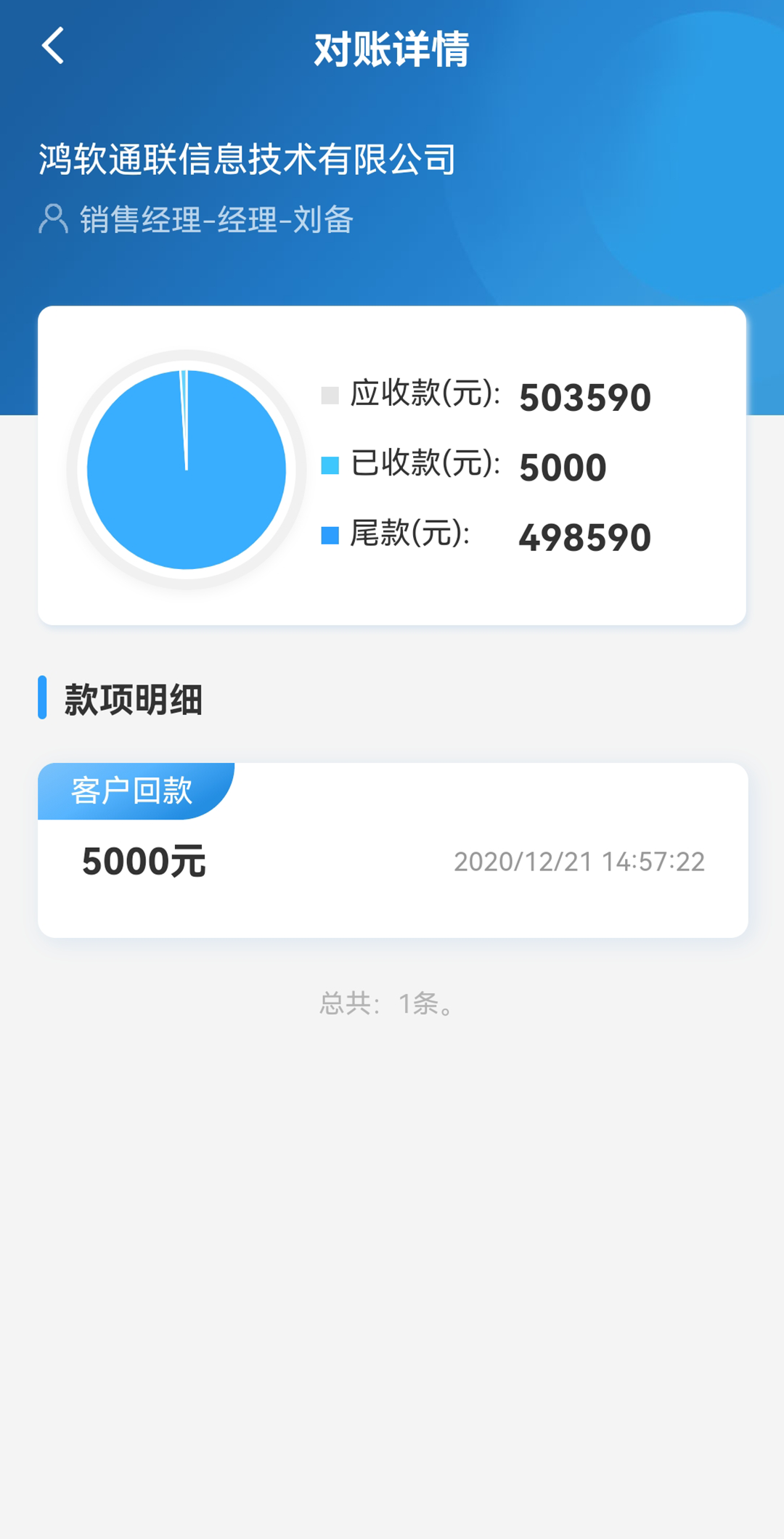
Task: Open the 客户回款 5000元 record card
Action: pyautogui.click(x=393, y=850)
